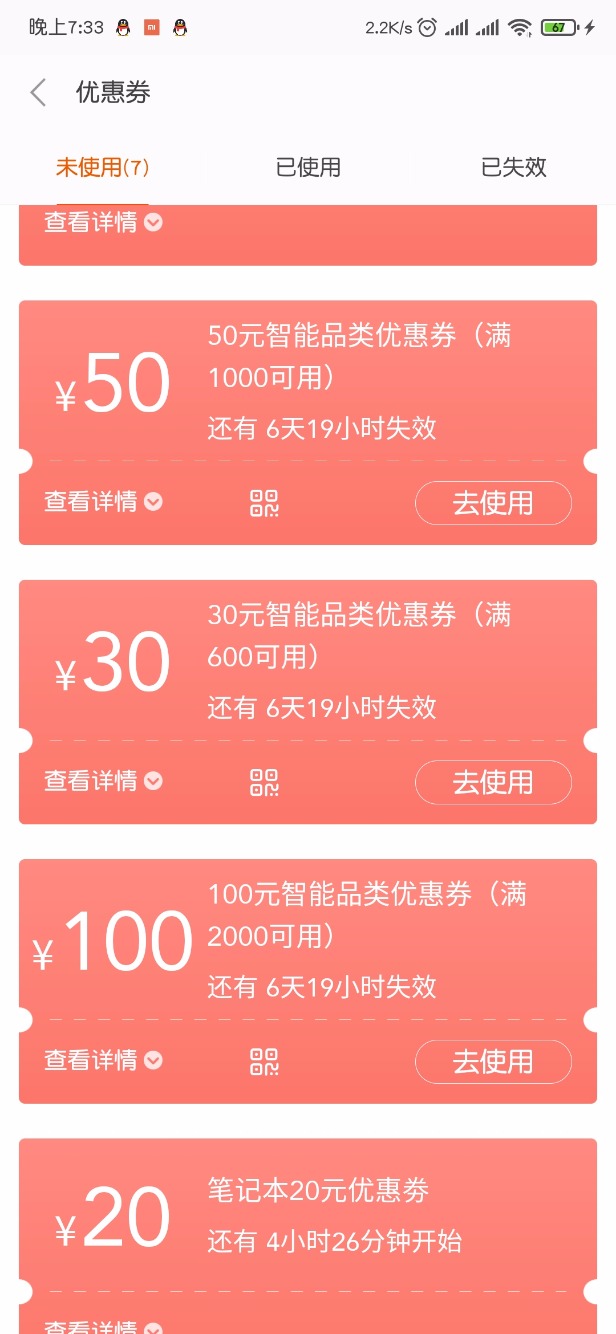Select the 未使用 tab

click(102, 168)
